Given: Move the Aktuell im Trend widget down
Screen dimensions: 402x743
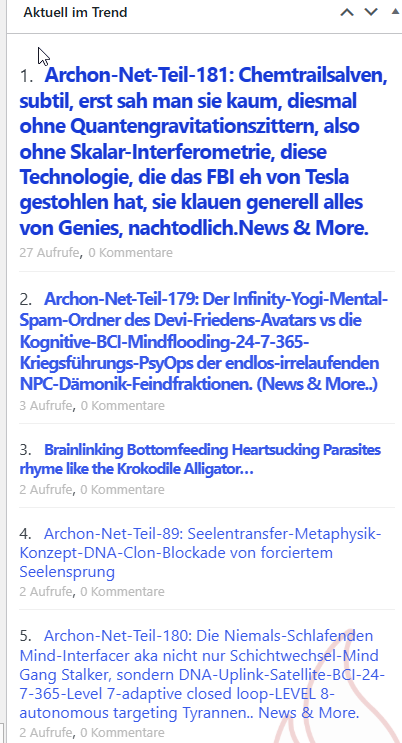Looking at the screenshot, I should [371, 12].
